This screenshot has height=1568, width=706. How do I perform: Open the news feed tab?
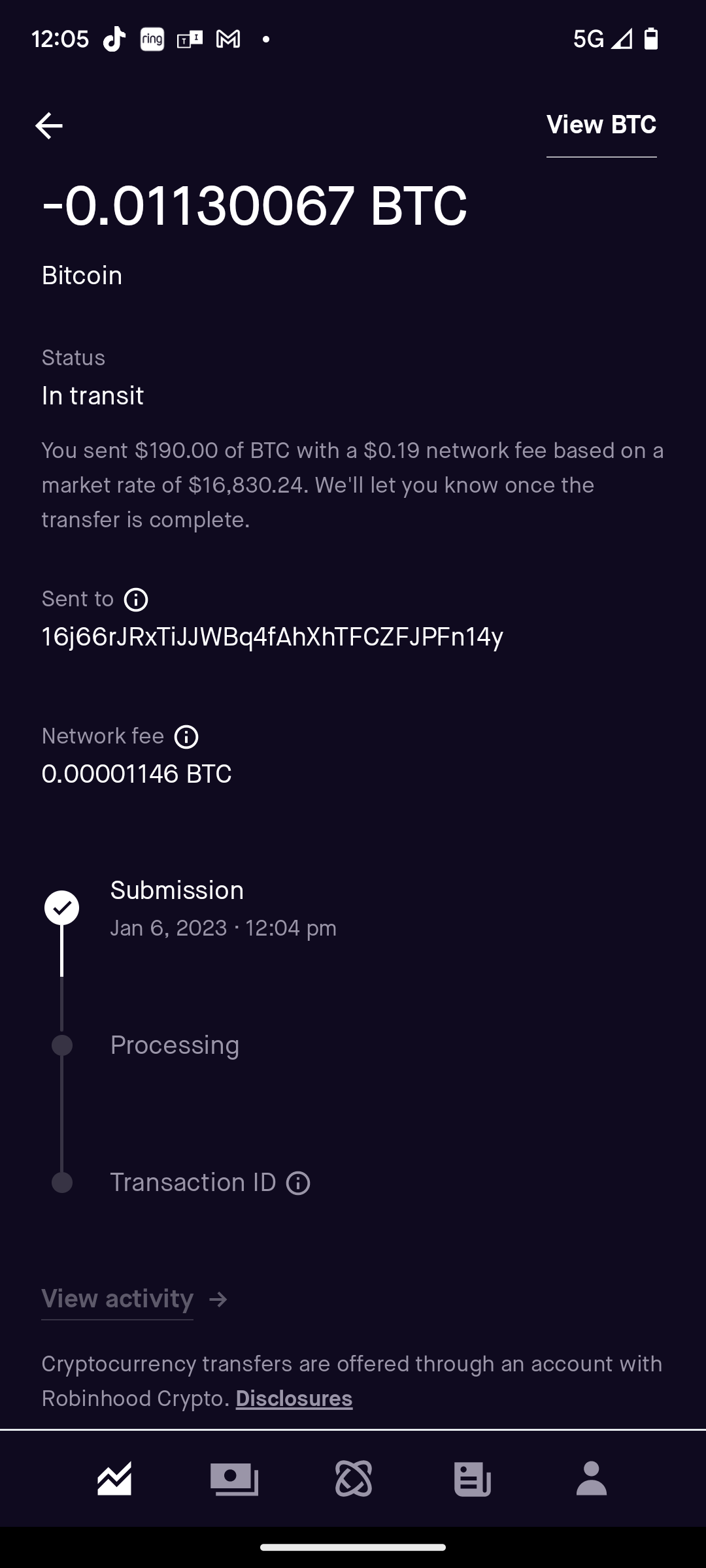pyautogui.click(x=473, y=1478)
